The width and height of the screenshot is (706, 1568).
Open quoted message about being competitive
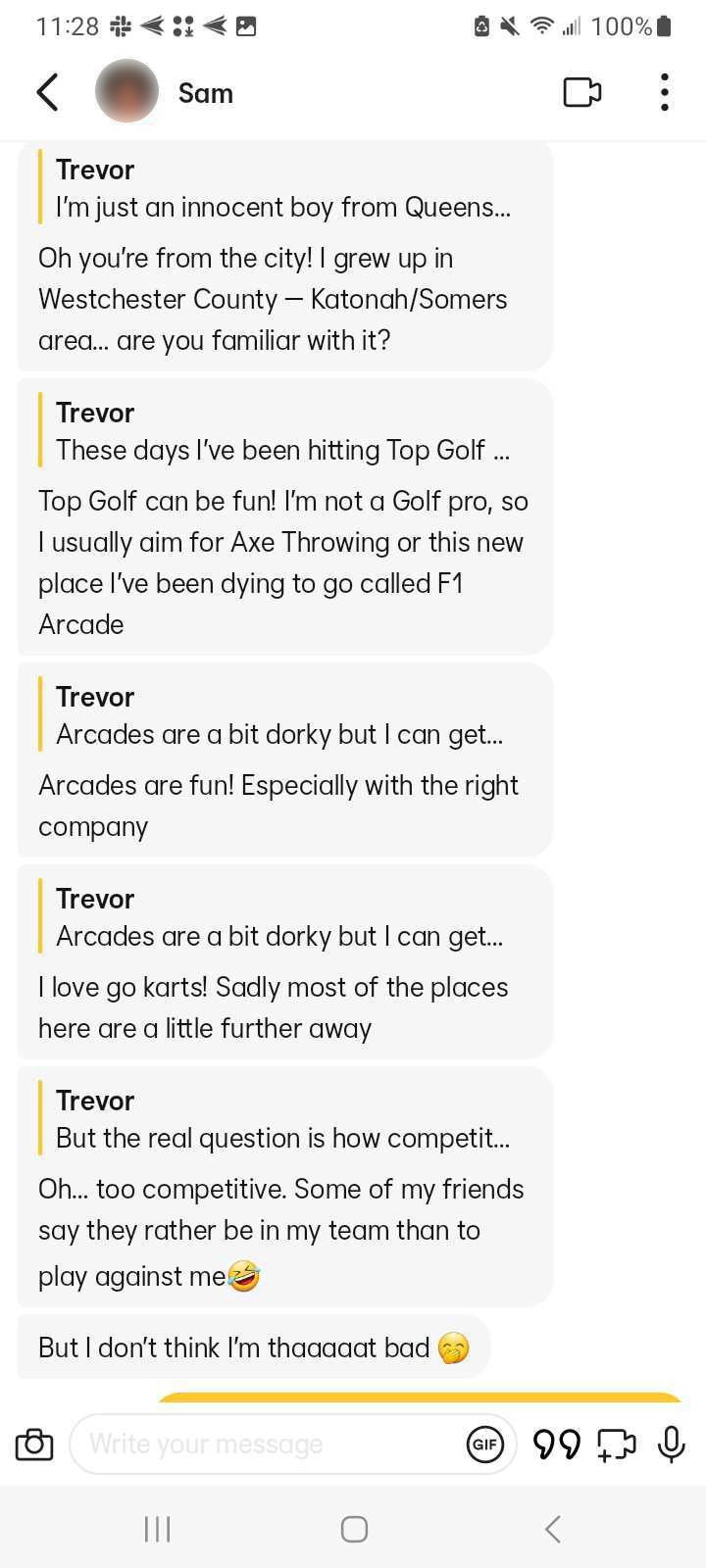[x=283, y=1119]
